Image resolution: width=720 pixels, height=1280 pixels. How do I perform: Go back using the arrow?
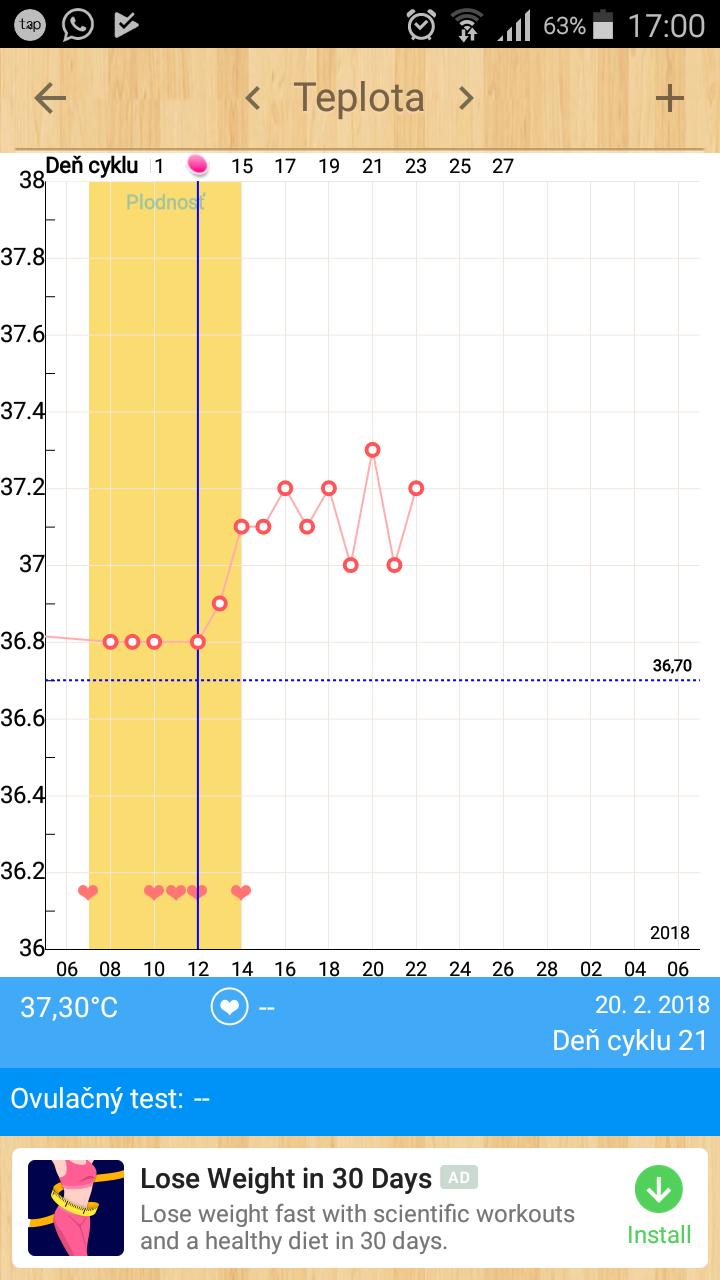point(50,98)
